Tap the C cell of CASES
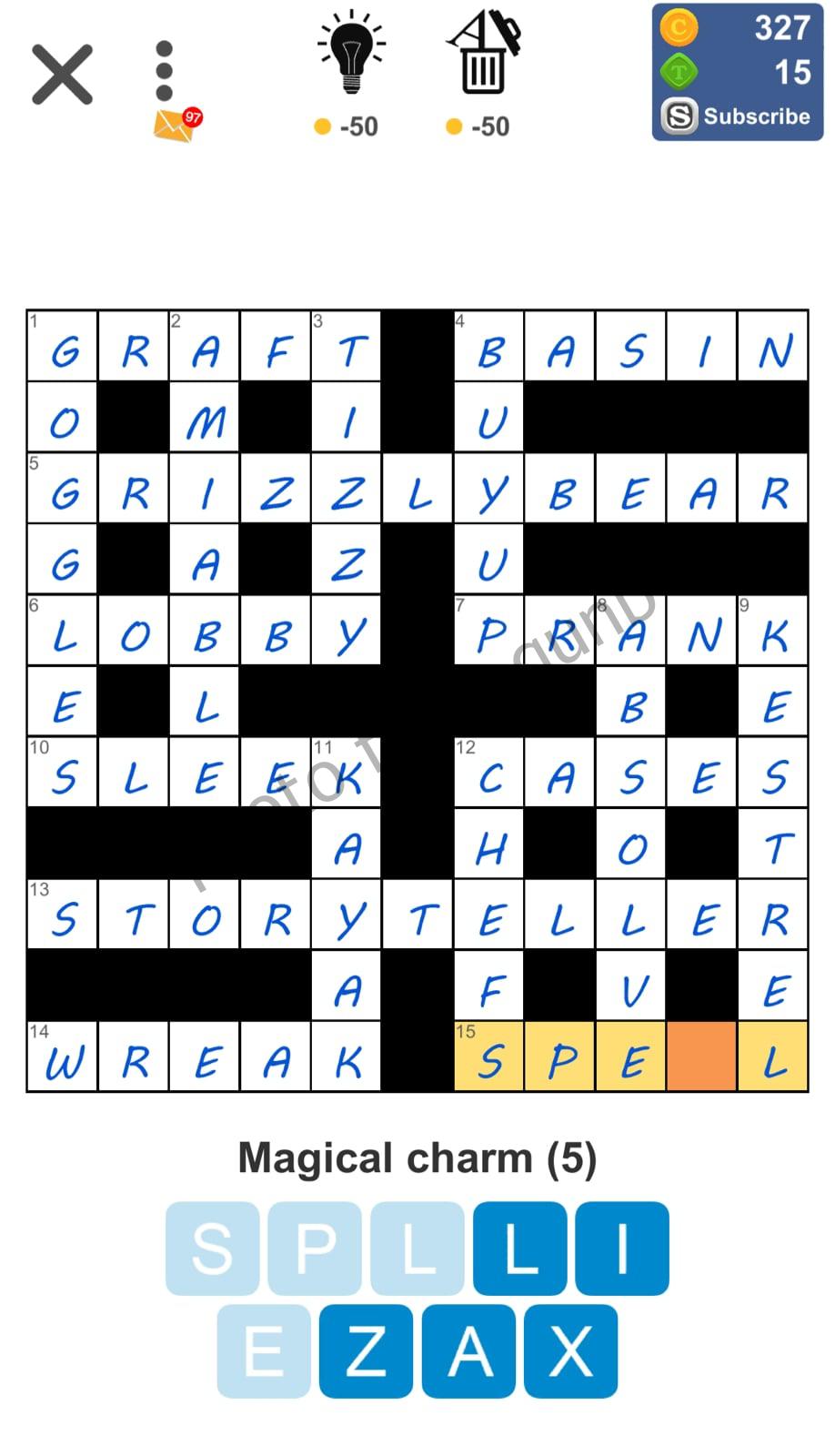This screenshot has height=1456, width=835. 489,773
